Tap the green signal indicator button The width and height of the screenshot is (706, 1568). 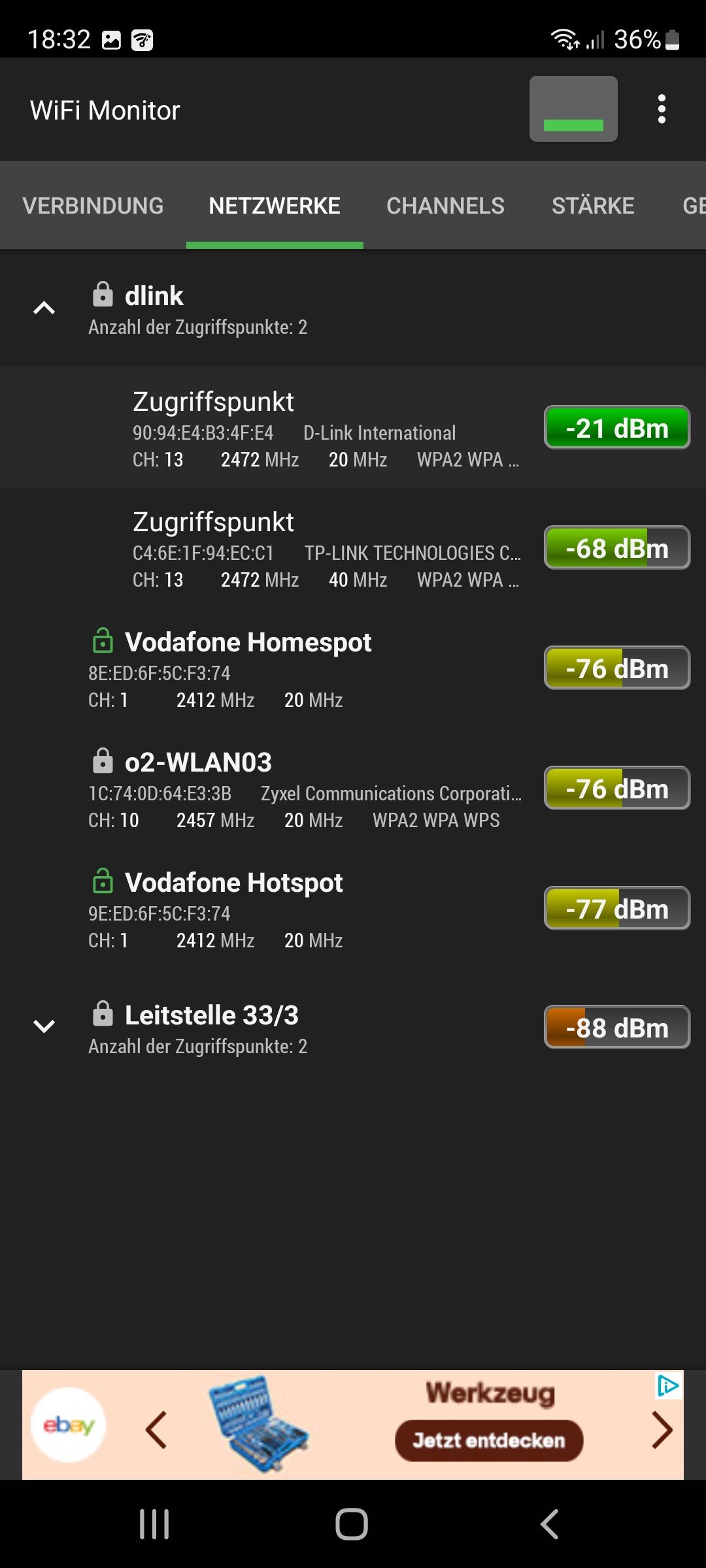(x=573, y=109)
